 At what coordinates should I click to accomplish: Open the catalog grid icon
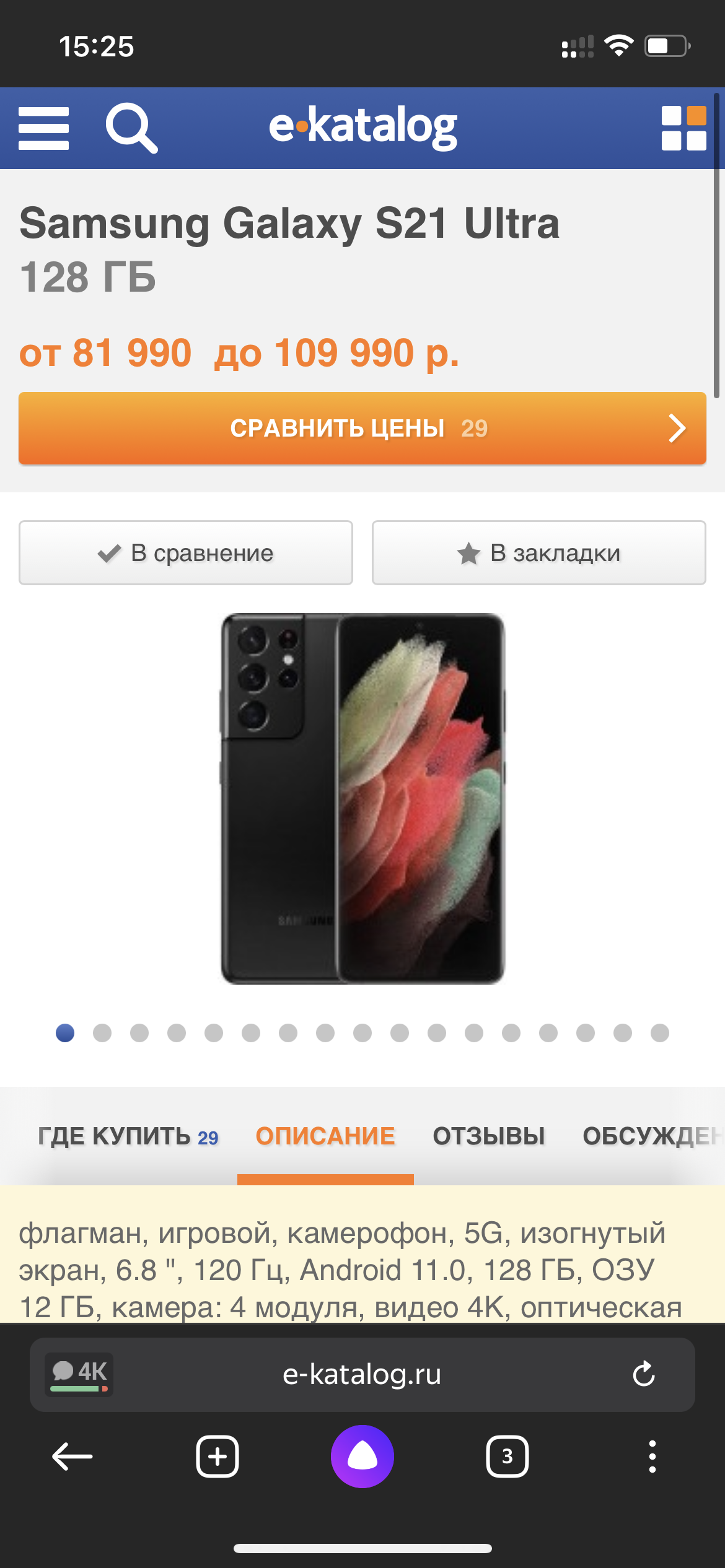[x=683, y=128]
